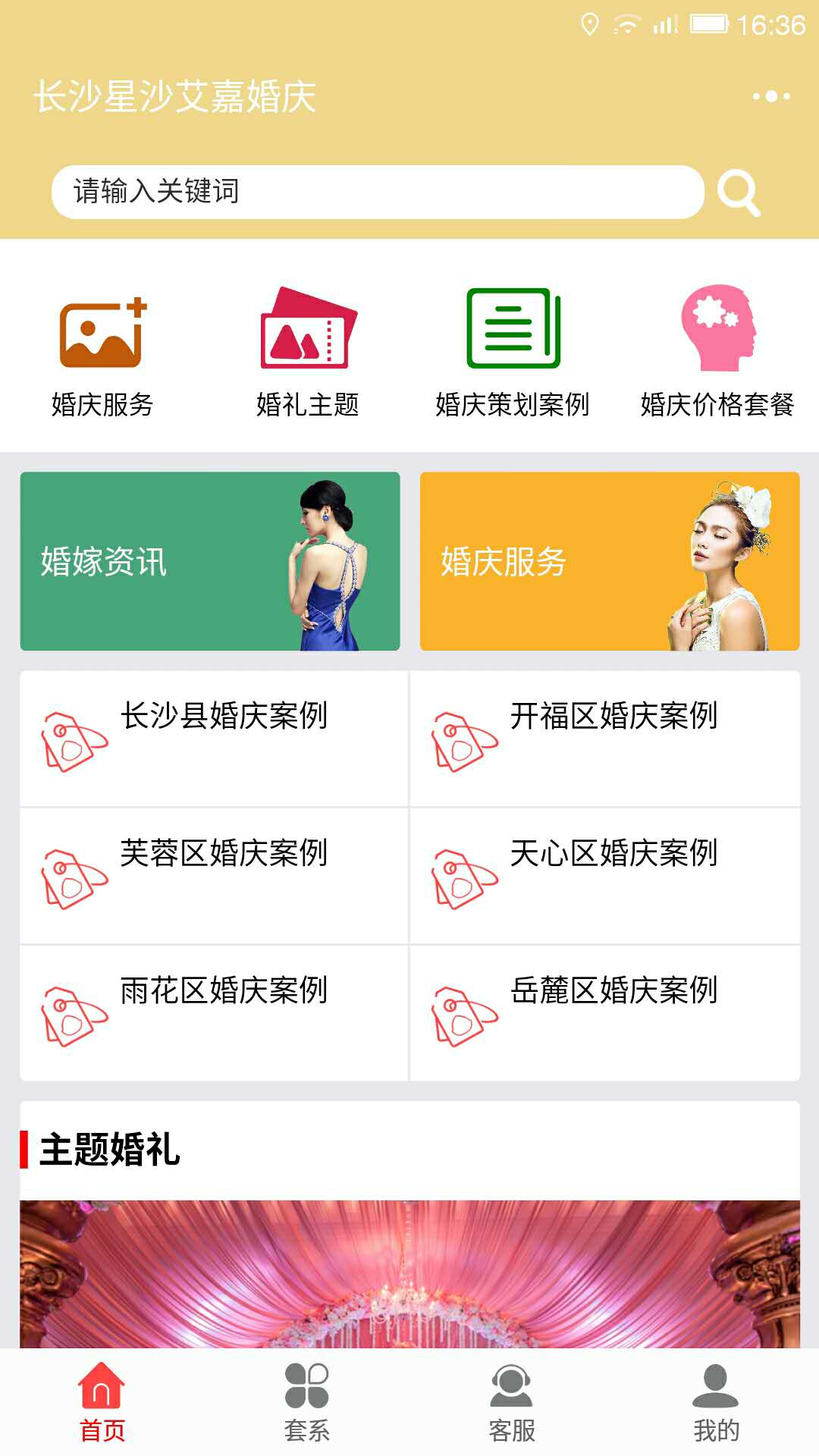819x1456 pixels.
Task: Open 雨花区婚庆案例
Action: coord(214,1013)
